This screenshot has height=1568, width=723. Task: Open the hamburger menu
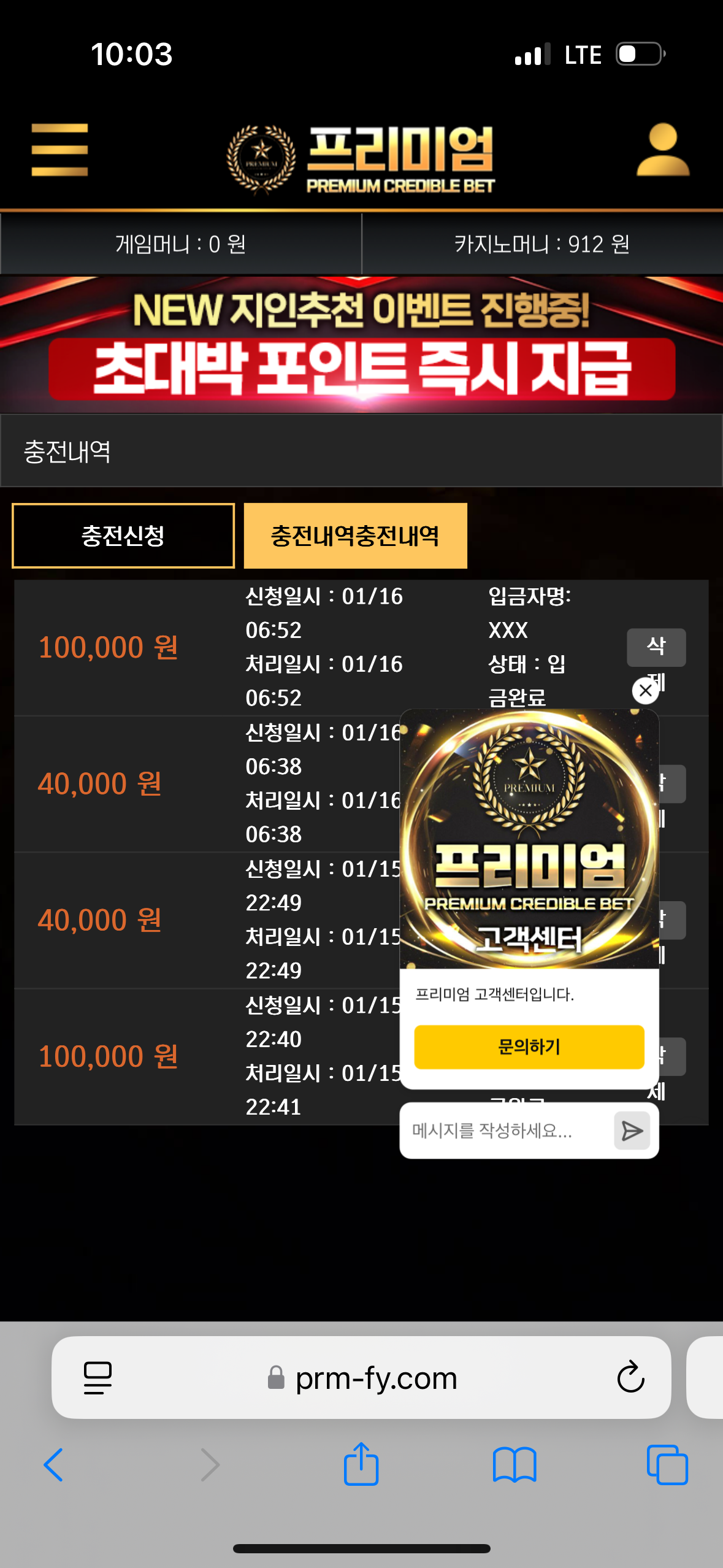[x=59, y=150]
